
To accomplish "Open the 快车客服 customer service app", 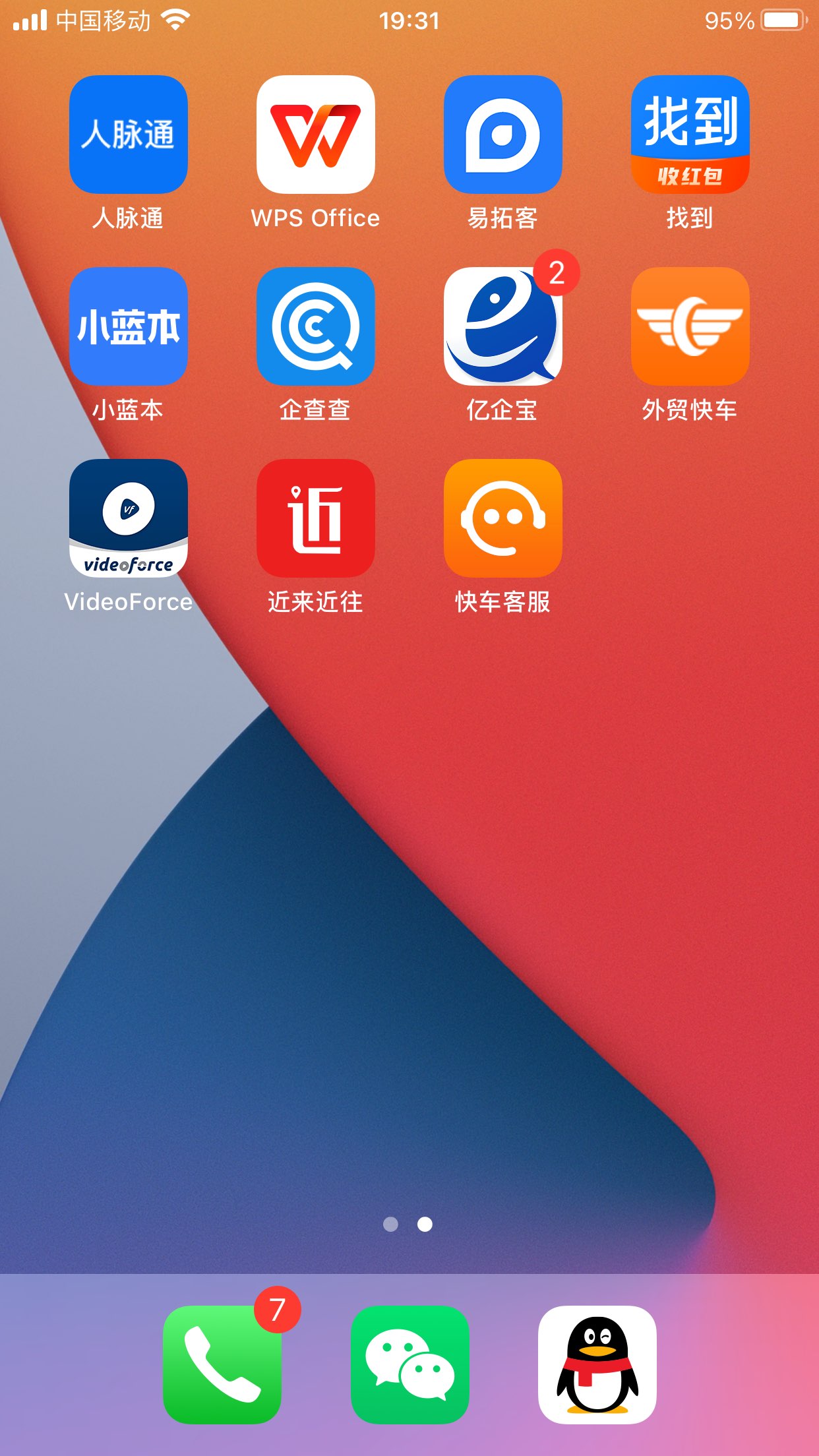I will point(502,518).
